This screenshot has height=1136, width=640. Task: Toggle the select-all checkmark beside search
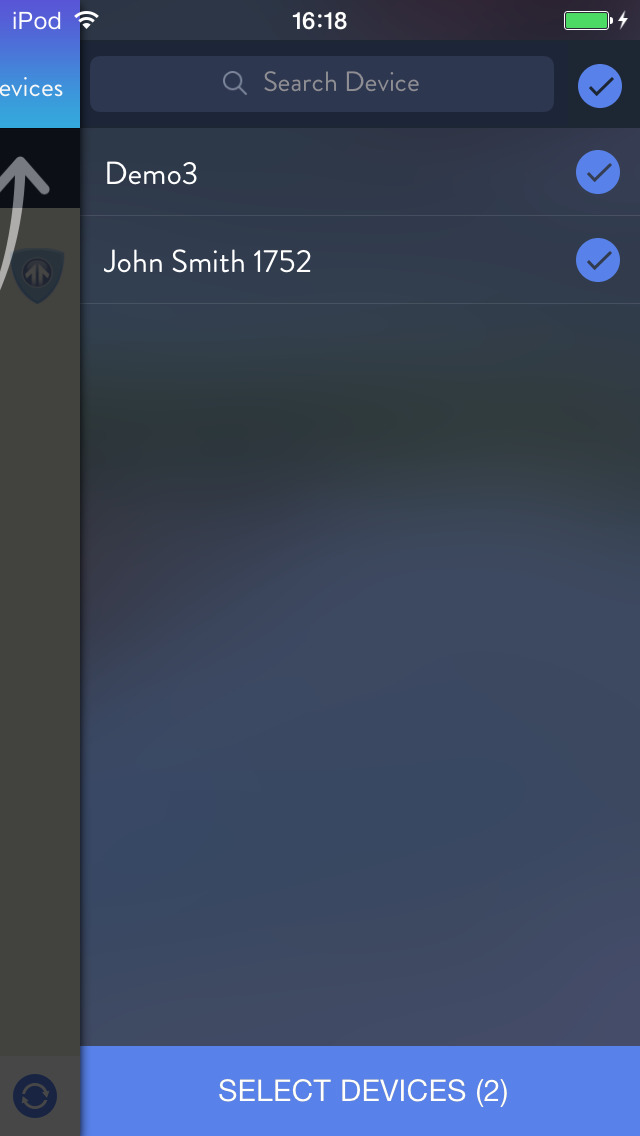tap(599, 87)
